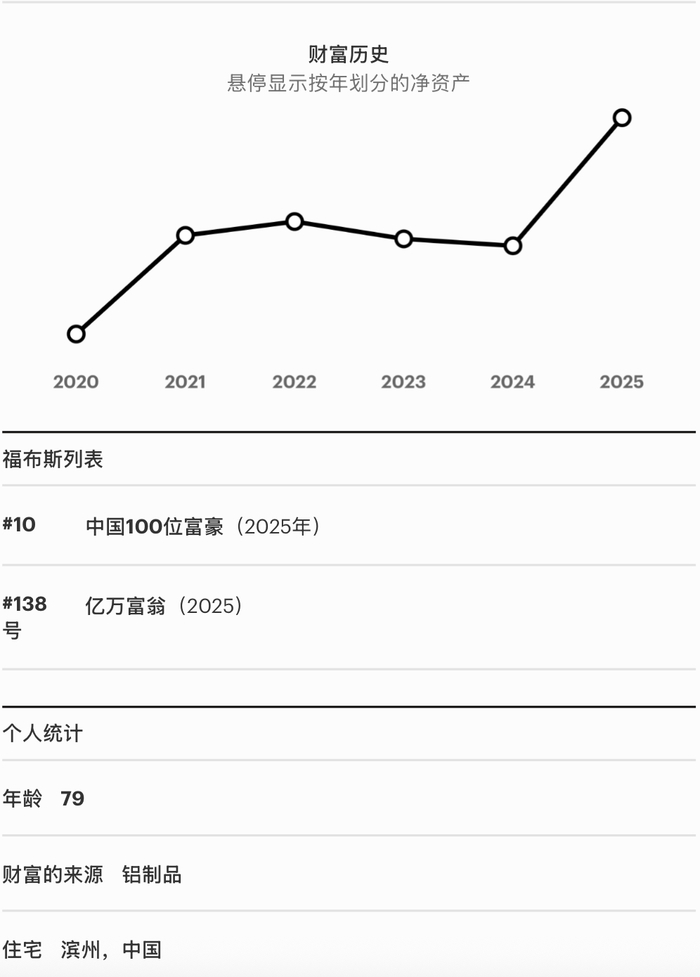The height and width of the screenshot is (977, 700).
Task: Show net worth at the 2021 point
Action: click(185, 235)
